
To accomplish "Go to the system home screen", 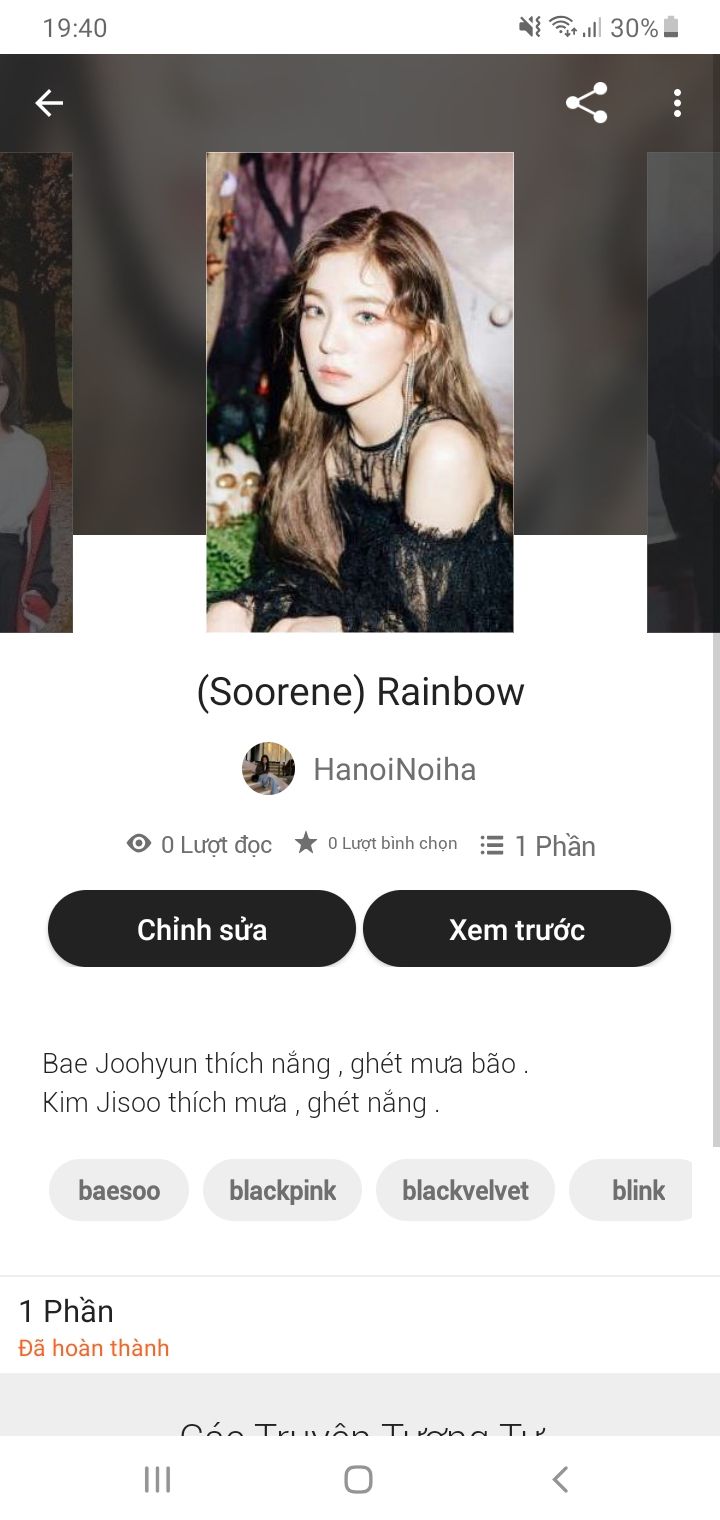I will click(358, 1479).
